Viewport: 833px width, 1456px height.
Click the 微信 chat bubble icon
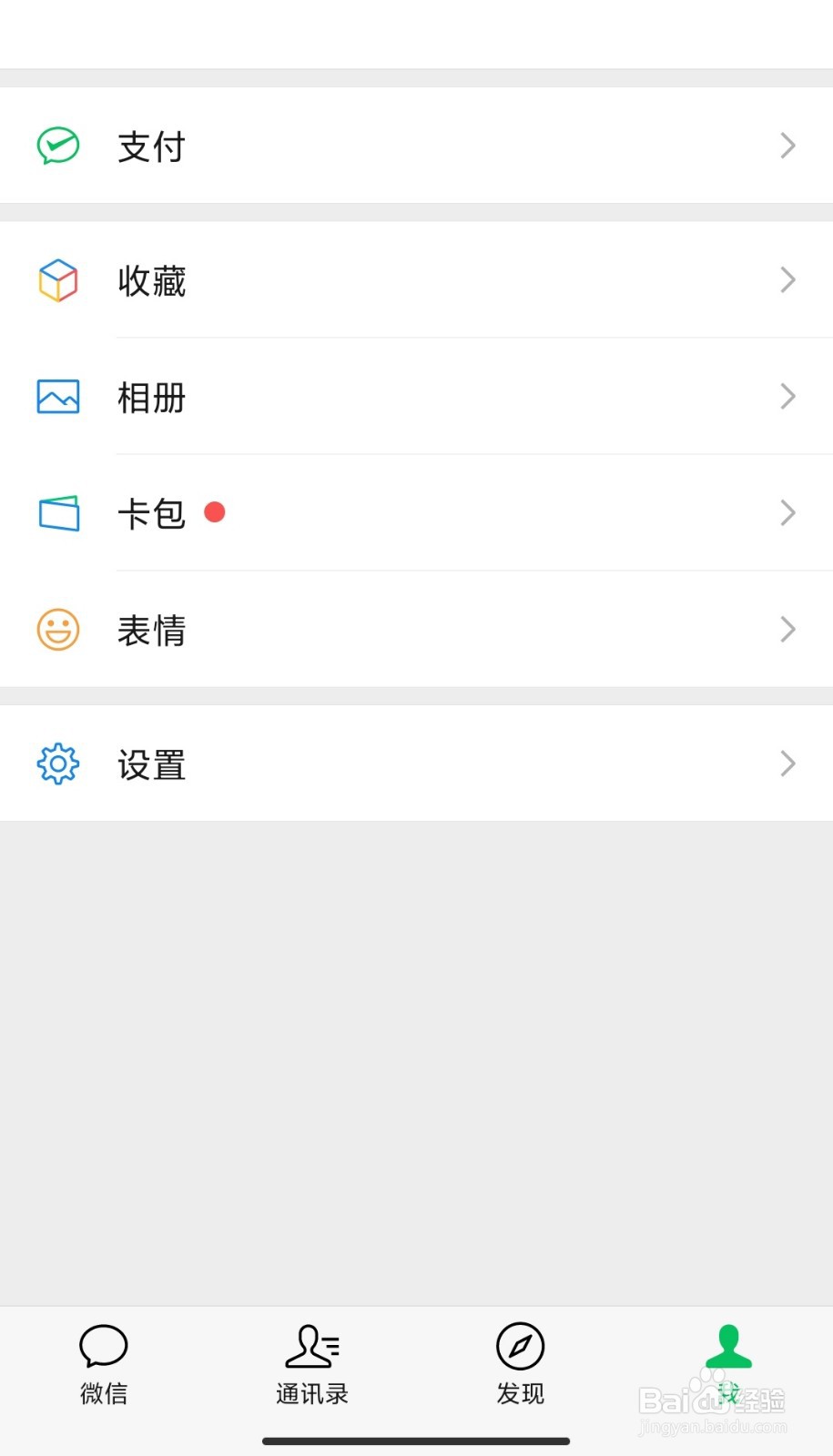(x=103, y=1347)
